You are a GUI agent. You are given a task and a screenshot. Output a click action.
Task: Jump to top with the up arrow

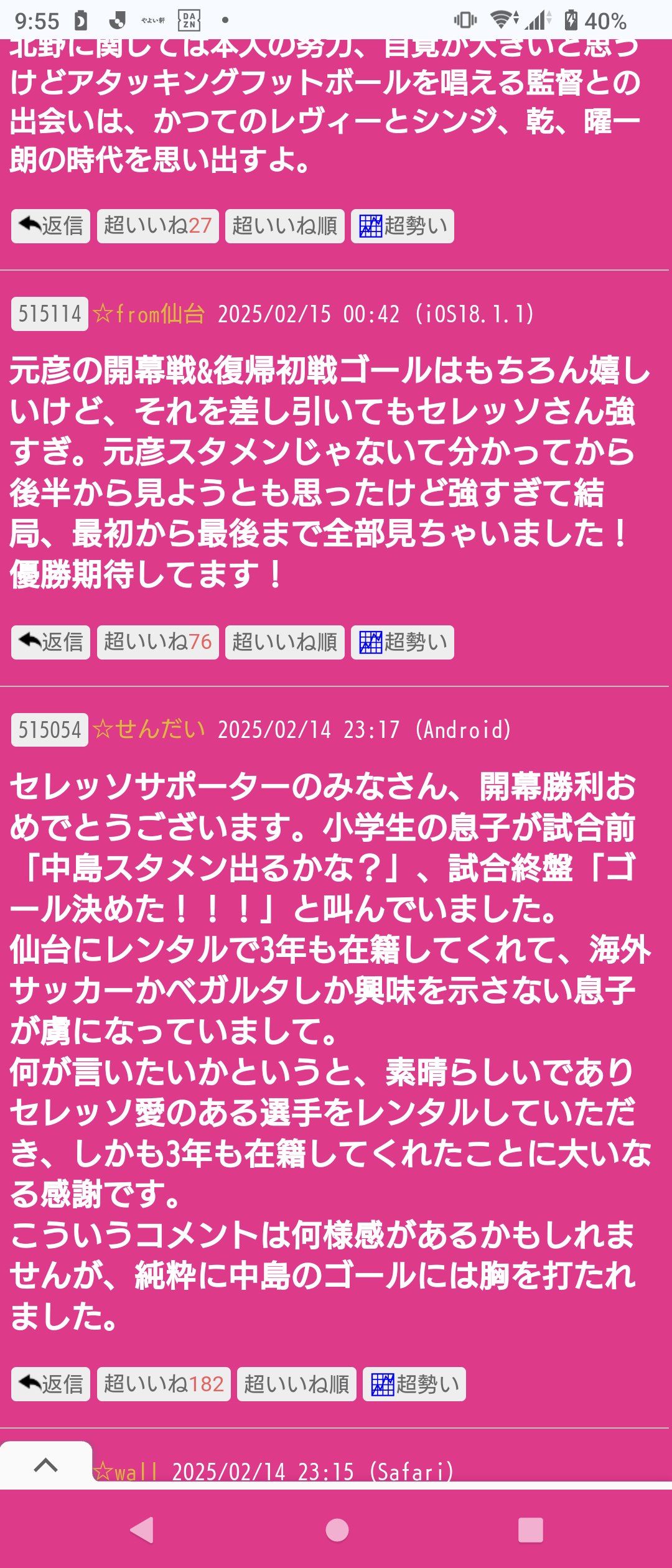46,1465
